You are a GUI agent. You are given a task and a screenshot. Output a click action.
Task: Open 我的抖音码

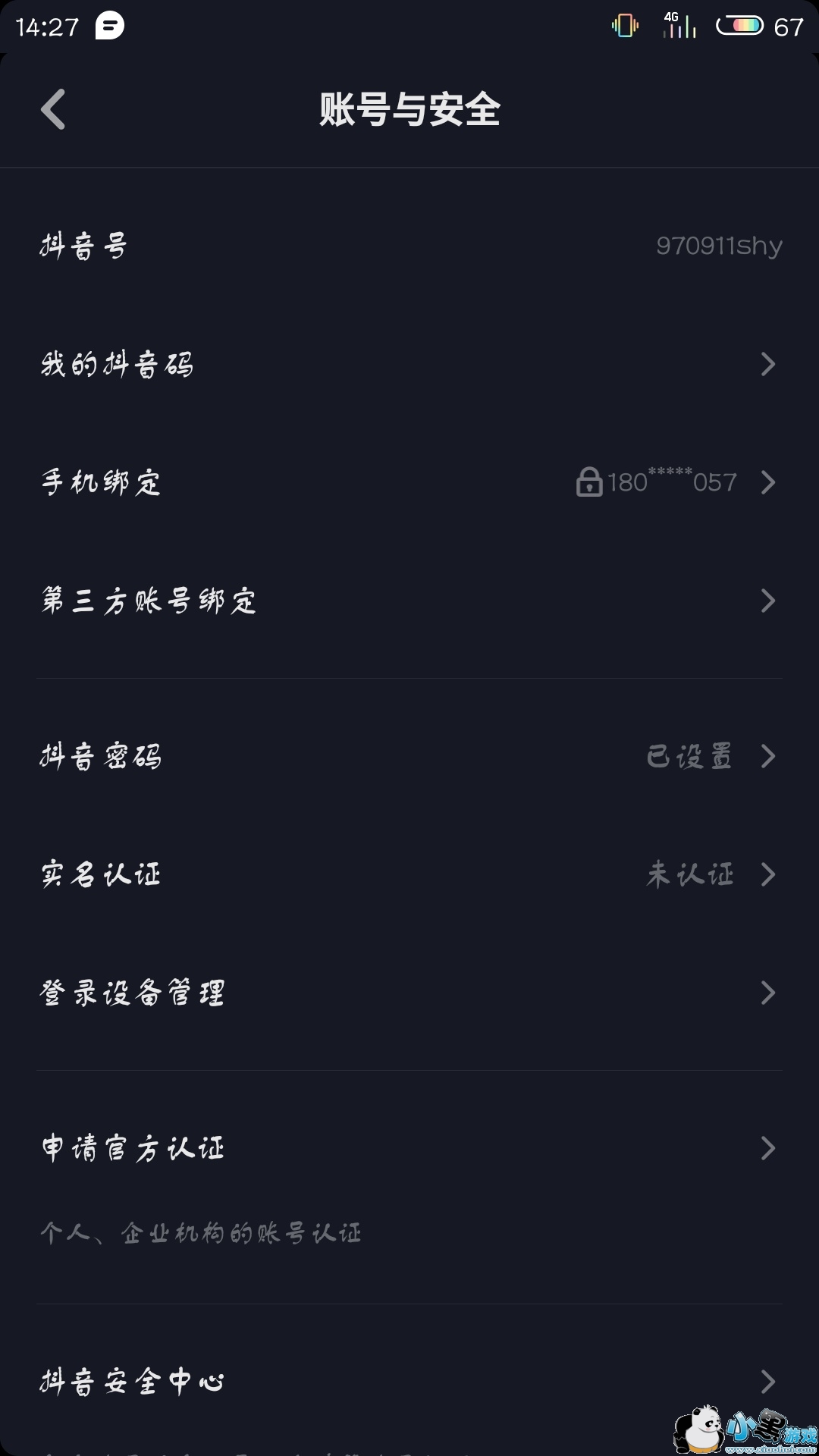409,365
